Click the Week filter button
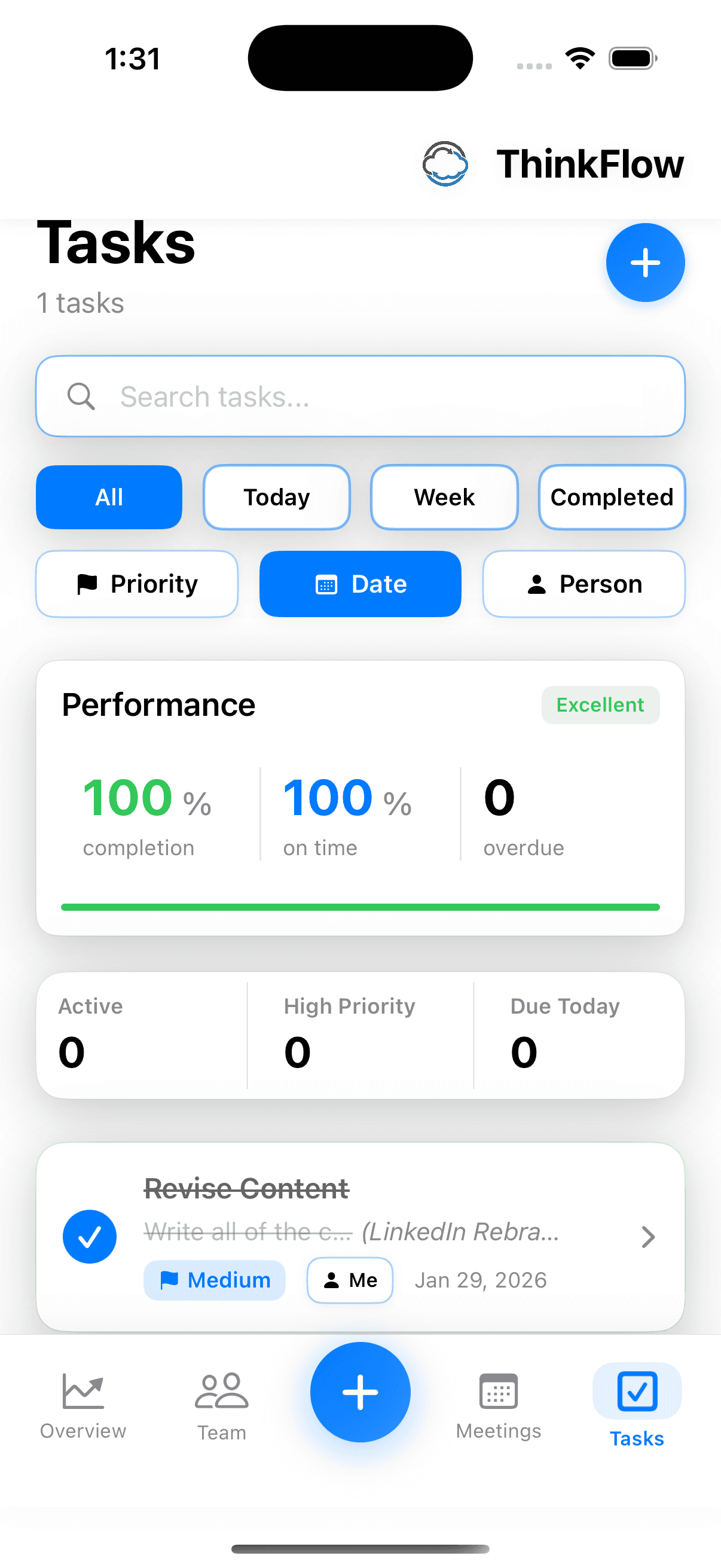721x1568 pixels. [444, 497]
